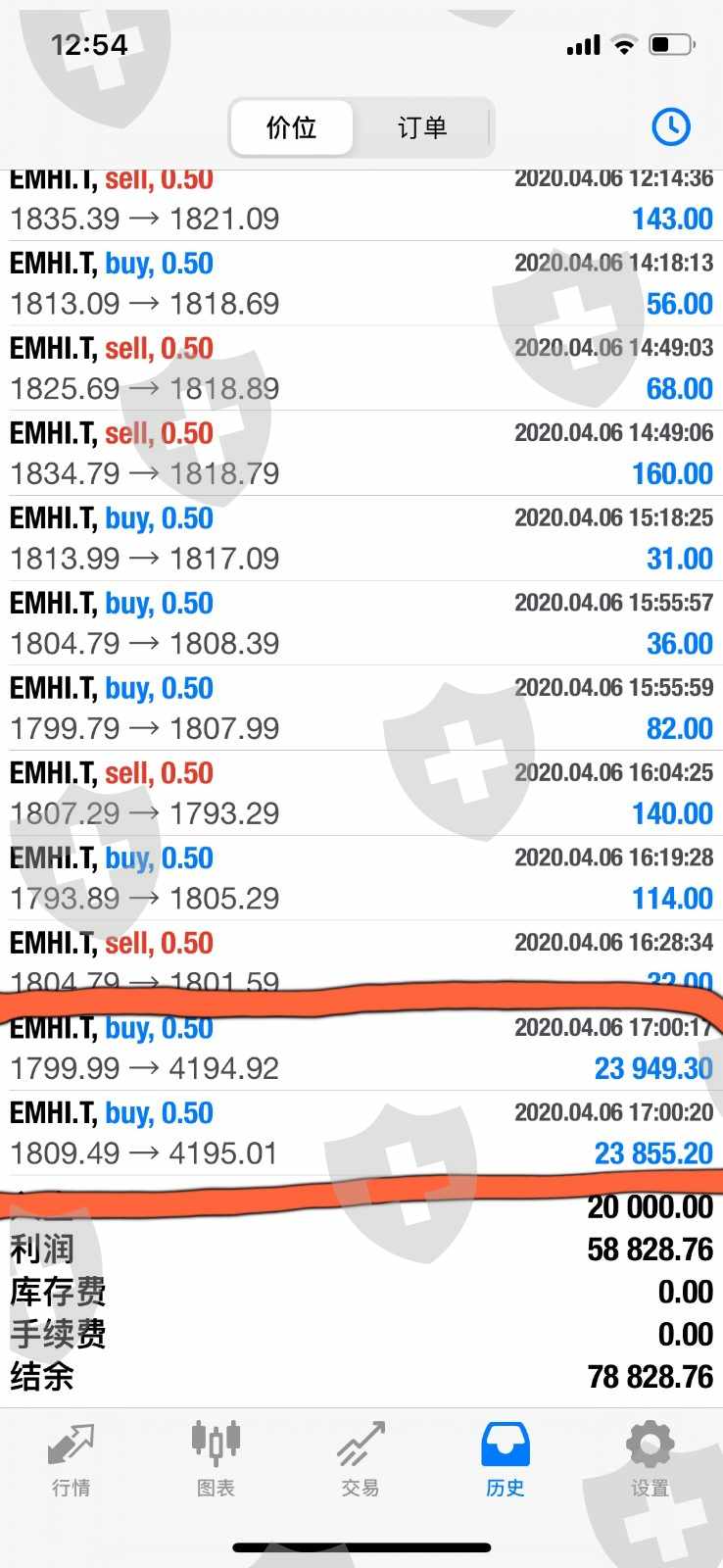Open the buy trade closed at 16:19:28
The width and height of the screenshot is (723, 1568).
361,878
